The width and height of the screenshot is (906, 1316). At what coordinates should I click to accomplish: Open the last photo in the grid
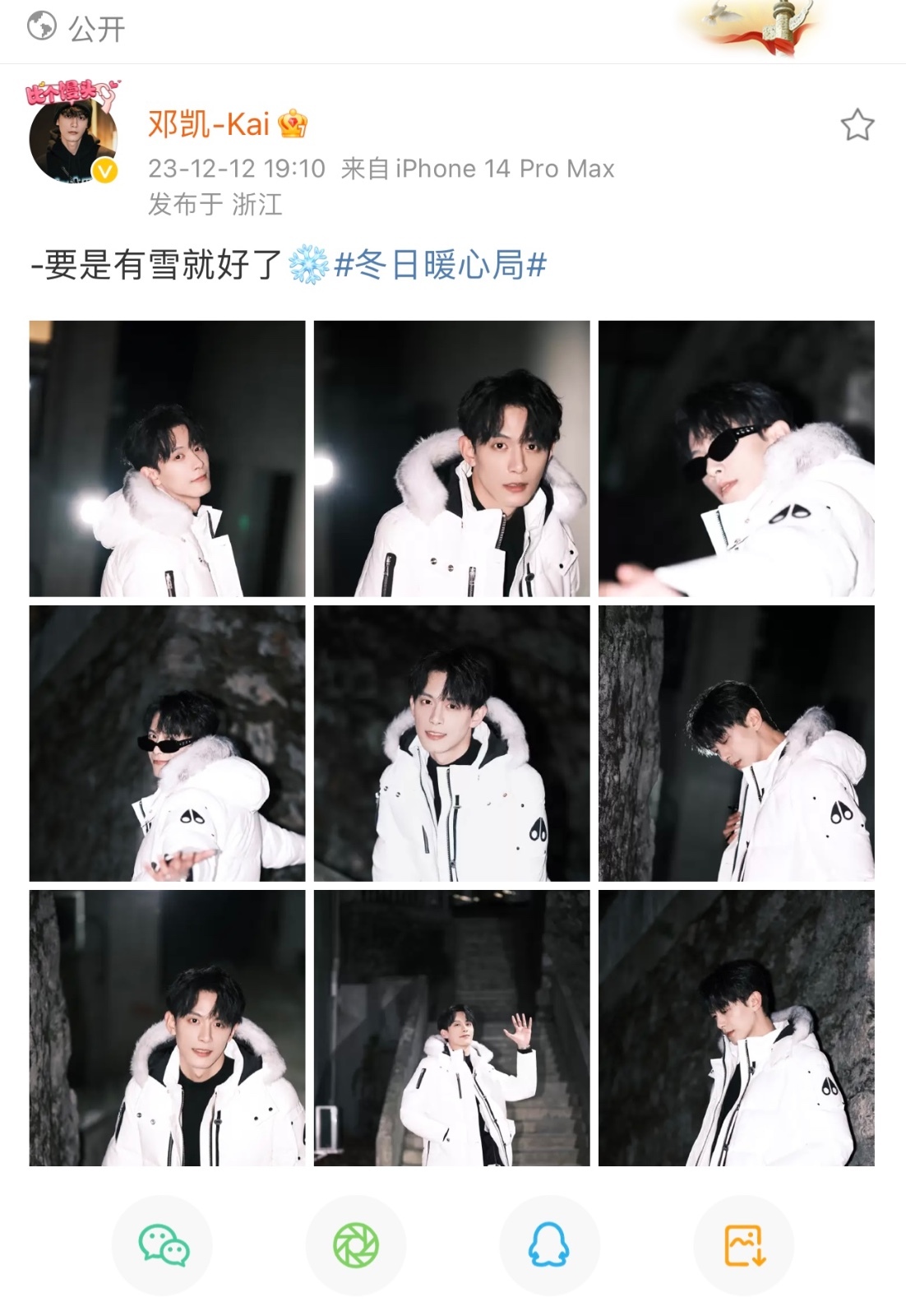tap(736, 1027)
